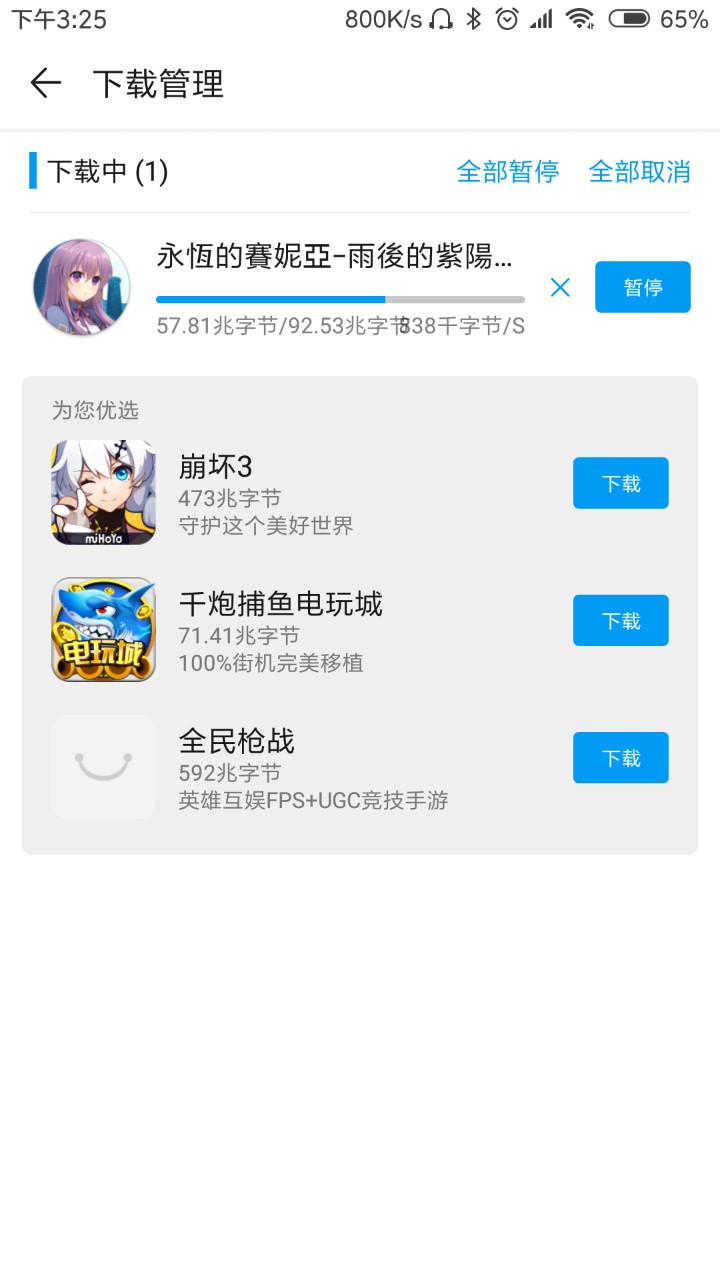Viewport: 720px width, 1280px height.
Task: Download 千炮捕鱼电玩城
Action: [x=620, y=621]
